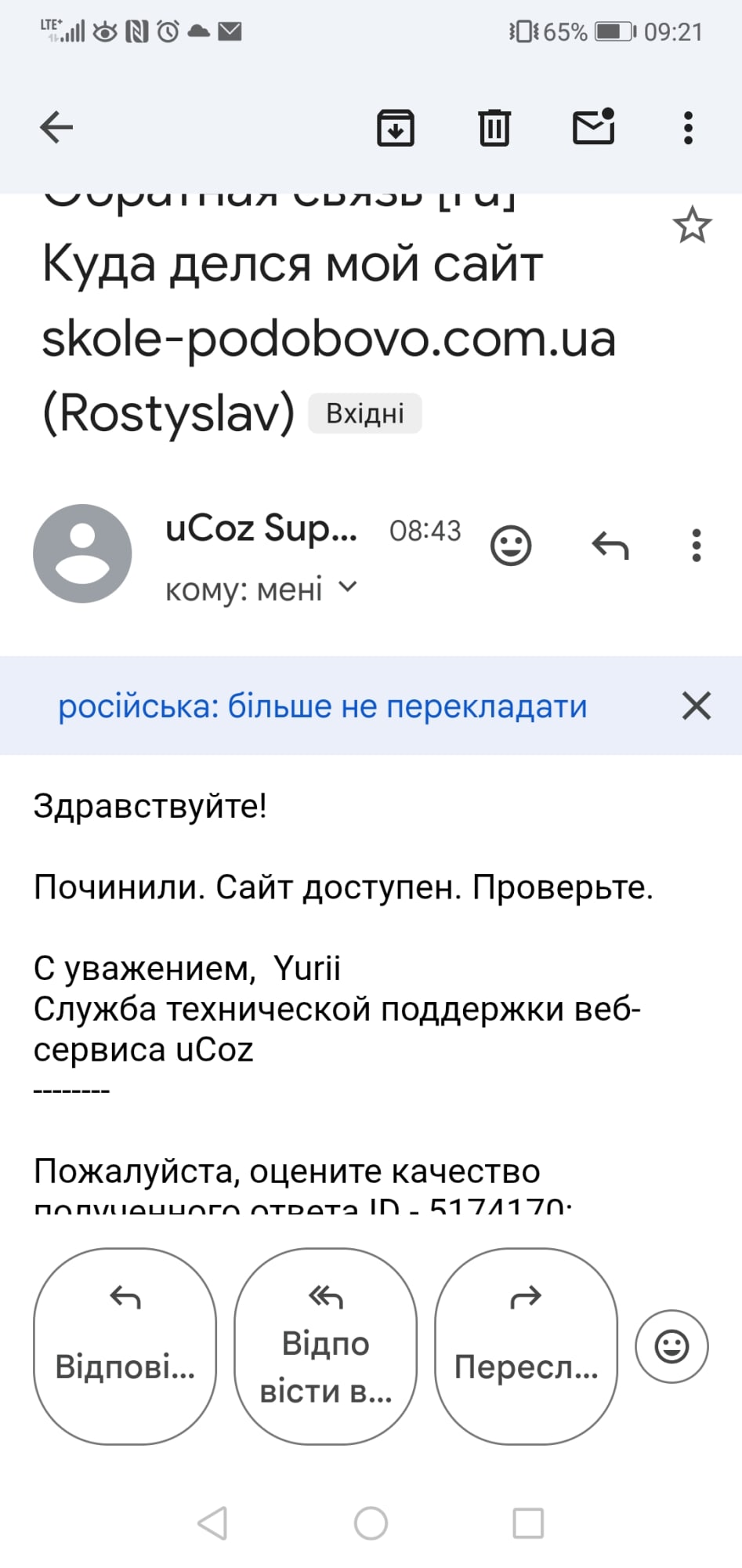The width and height of the screenshot is (742, 1568).
Task: Tap the Відповісти reply button
Action: click(125, 1346)
